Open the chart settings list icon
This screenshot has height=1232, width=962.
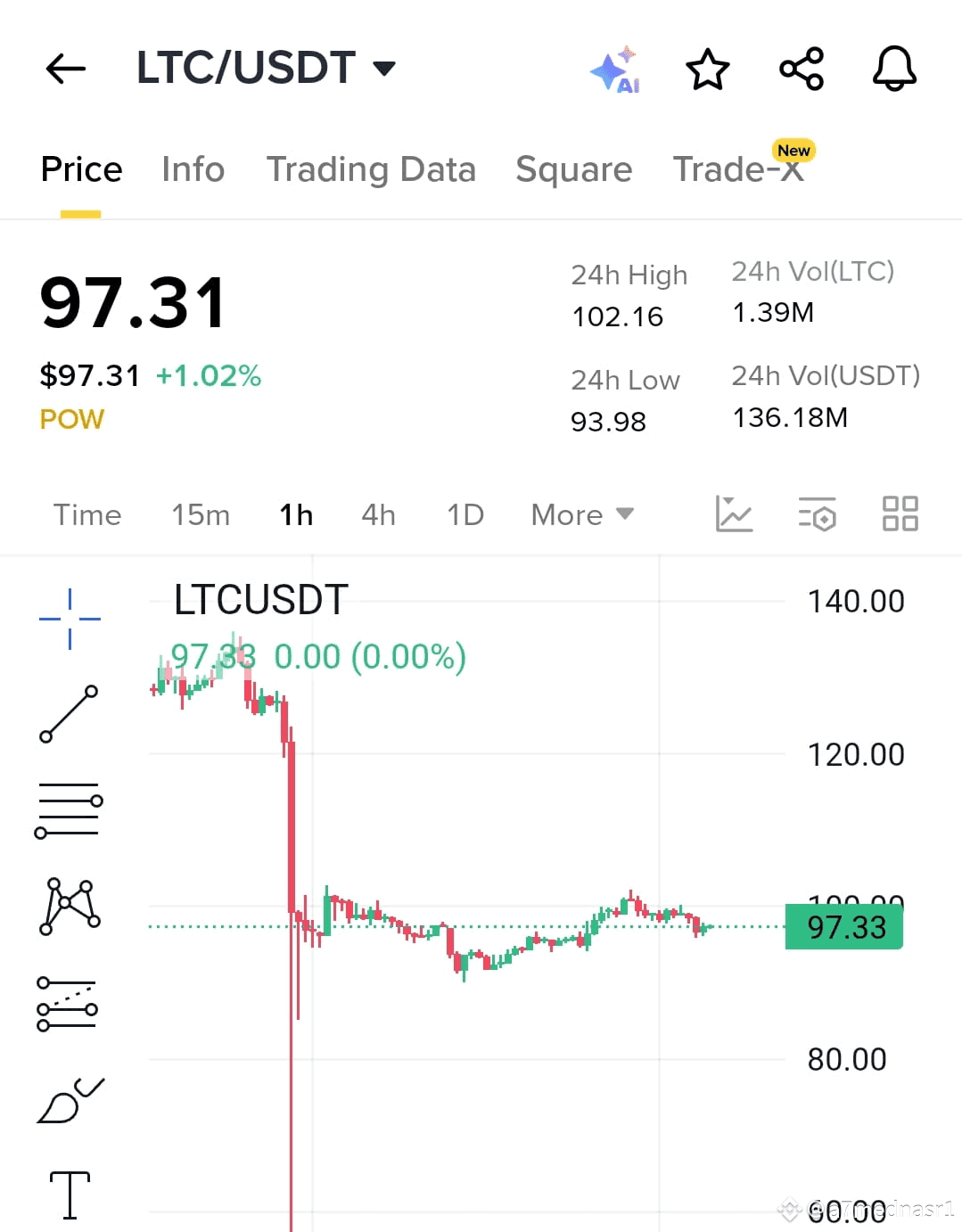tap(817, 514)
